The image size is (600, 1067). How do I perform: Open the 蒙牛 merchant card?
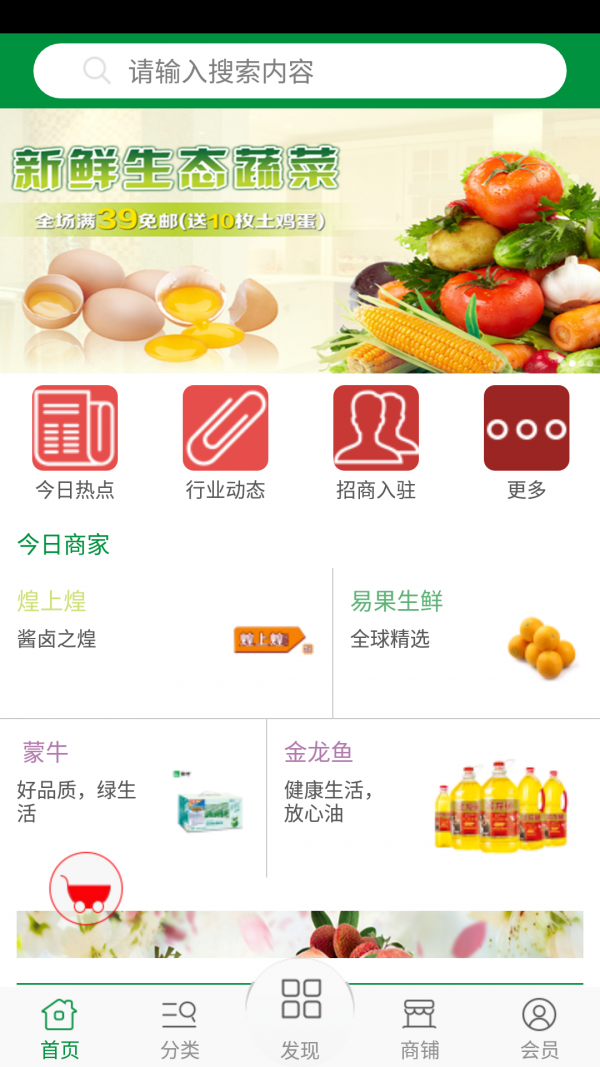(x=132, y=795)
